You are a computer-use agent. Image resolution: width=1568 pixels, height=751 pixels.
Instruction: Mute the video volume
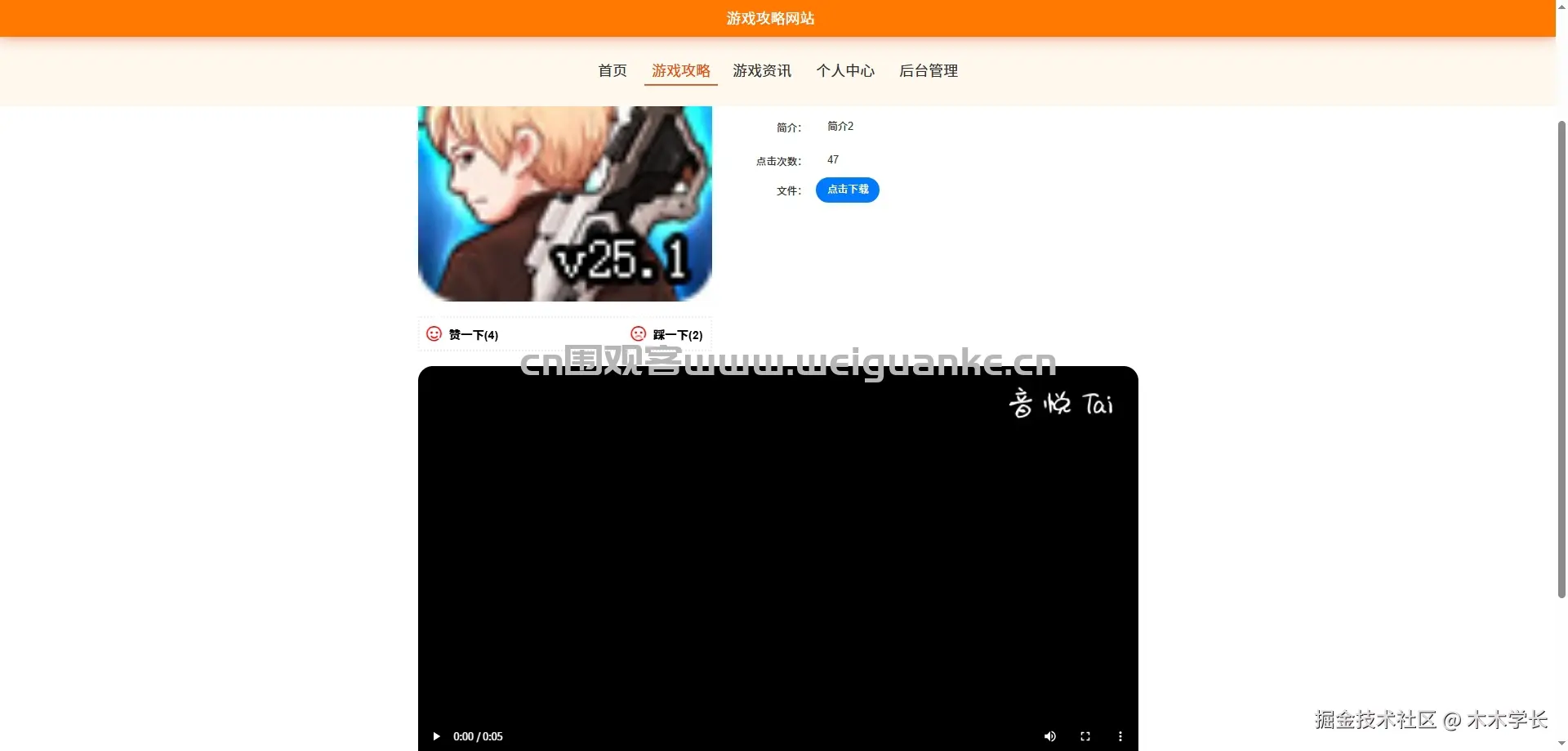1049,736
